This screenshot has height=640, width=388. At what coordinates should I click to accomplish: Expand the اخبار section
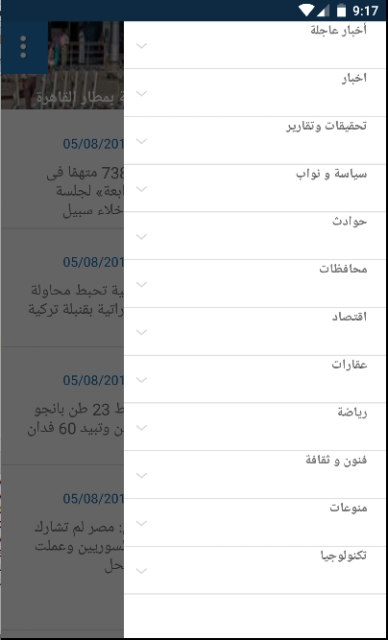[255, 93]
